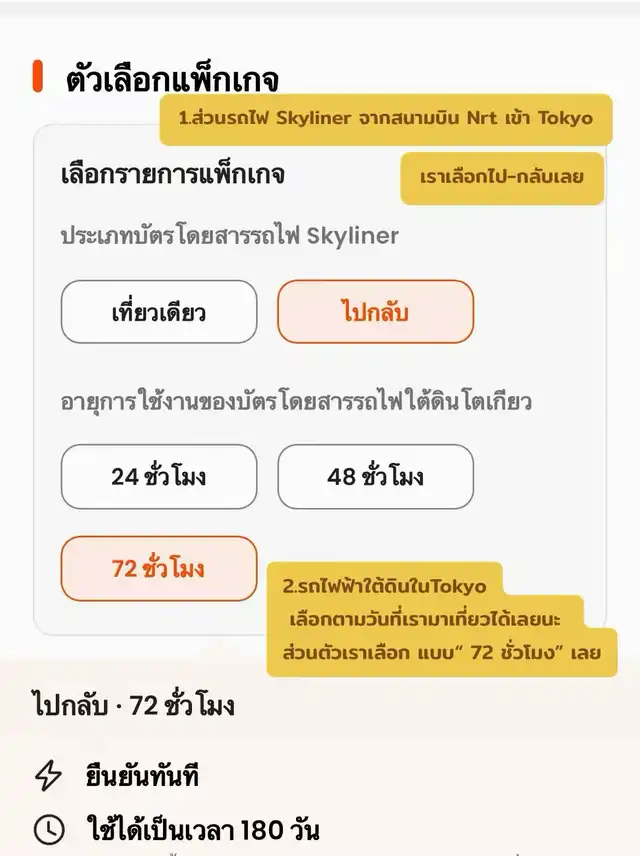Select the เที่ยวเดียว one-way Skyliner ticket
This screenshot has height=856, width=640.
[x=159, y=312]
